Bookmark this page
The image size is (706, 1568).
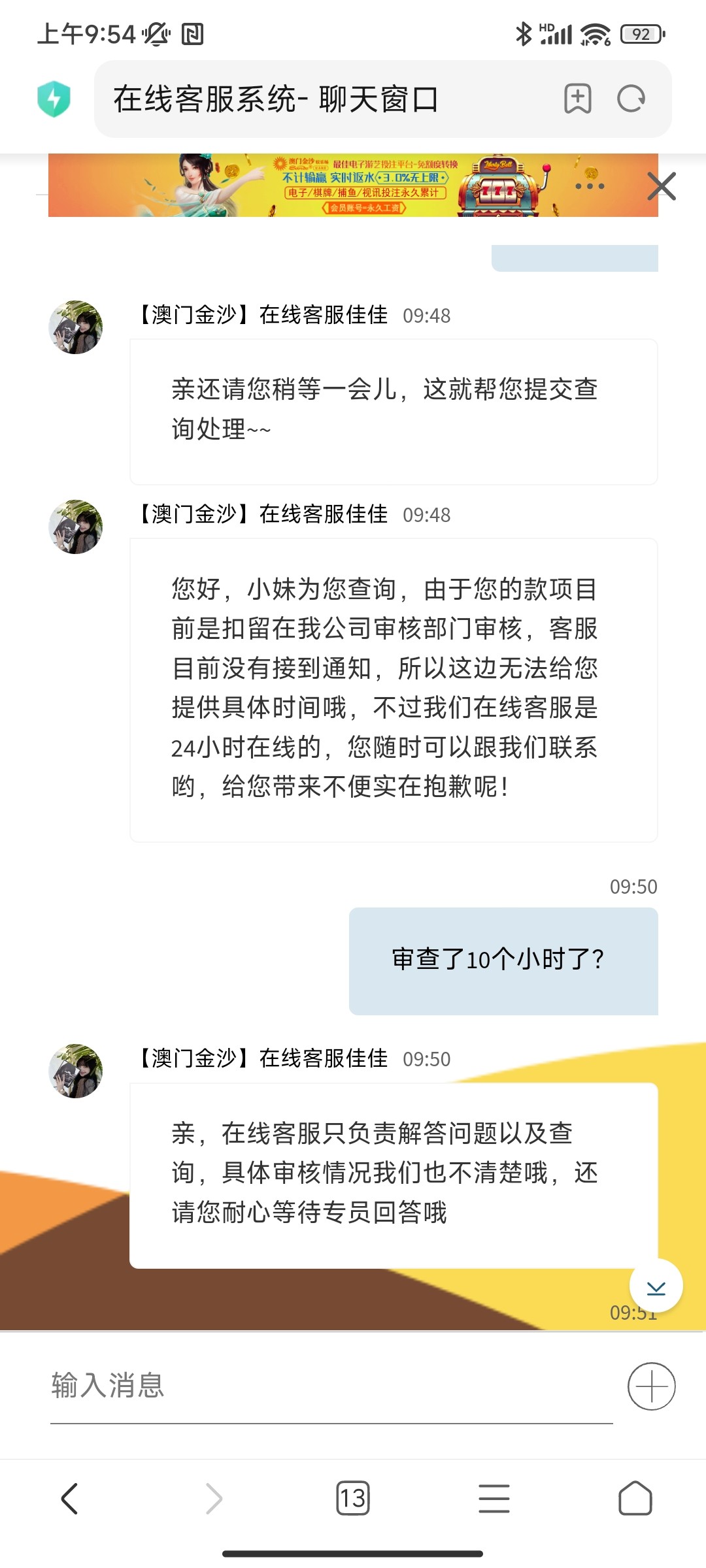point(577,99)
